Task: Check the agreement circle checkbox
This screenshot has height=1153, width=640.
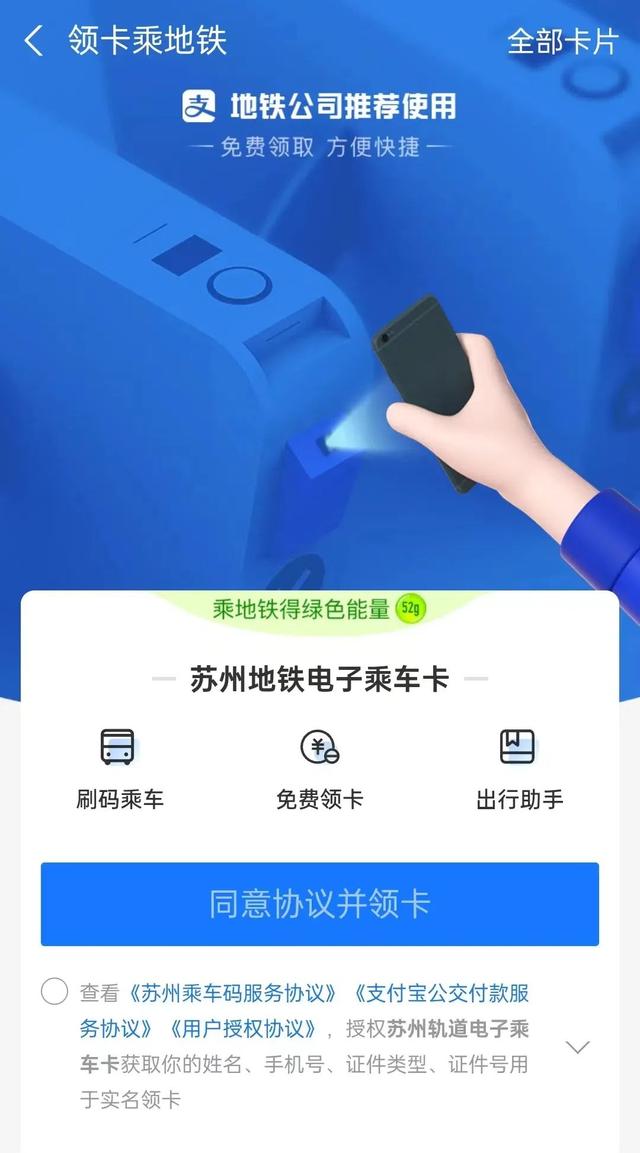Action: (x=54, y=992)
